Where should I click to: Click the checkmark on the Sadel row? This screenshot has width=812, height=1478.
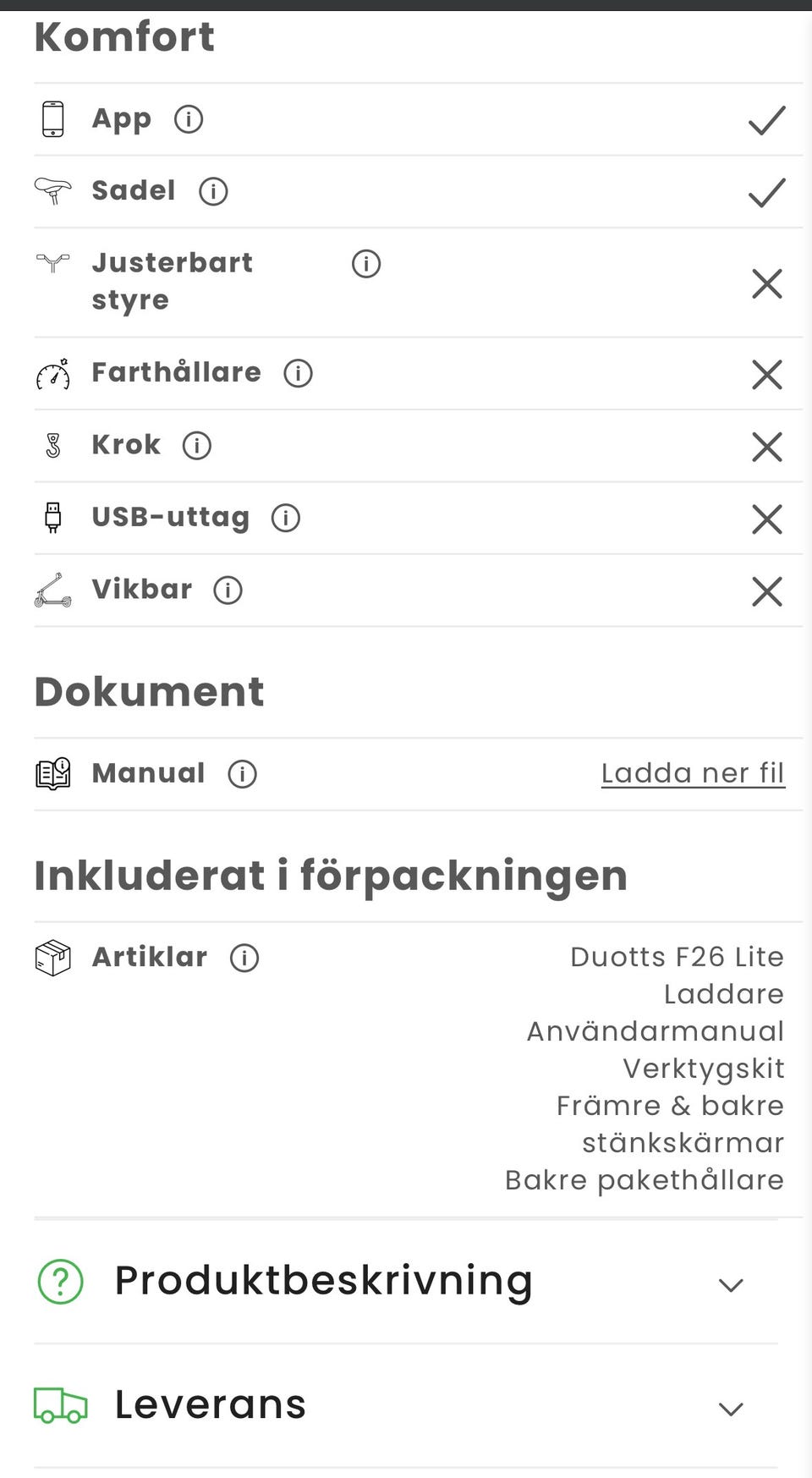765,192
